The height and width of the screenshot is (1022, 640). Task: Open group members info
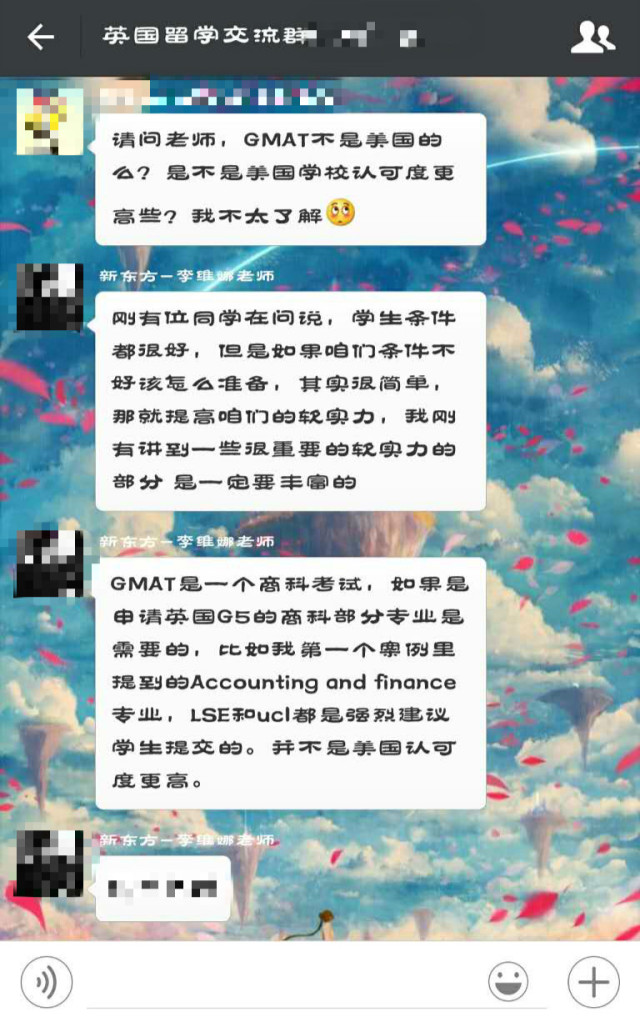click(x=592, y=38)
